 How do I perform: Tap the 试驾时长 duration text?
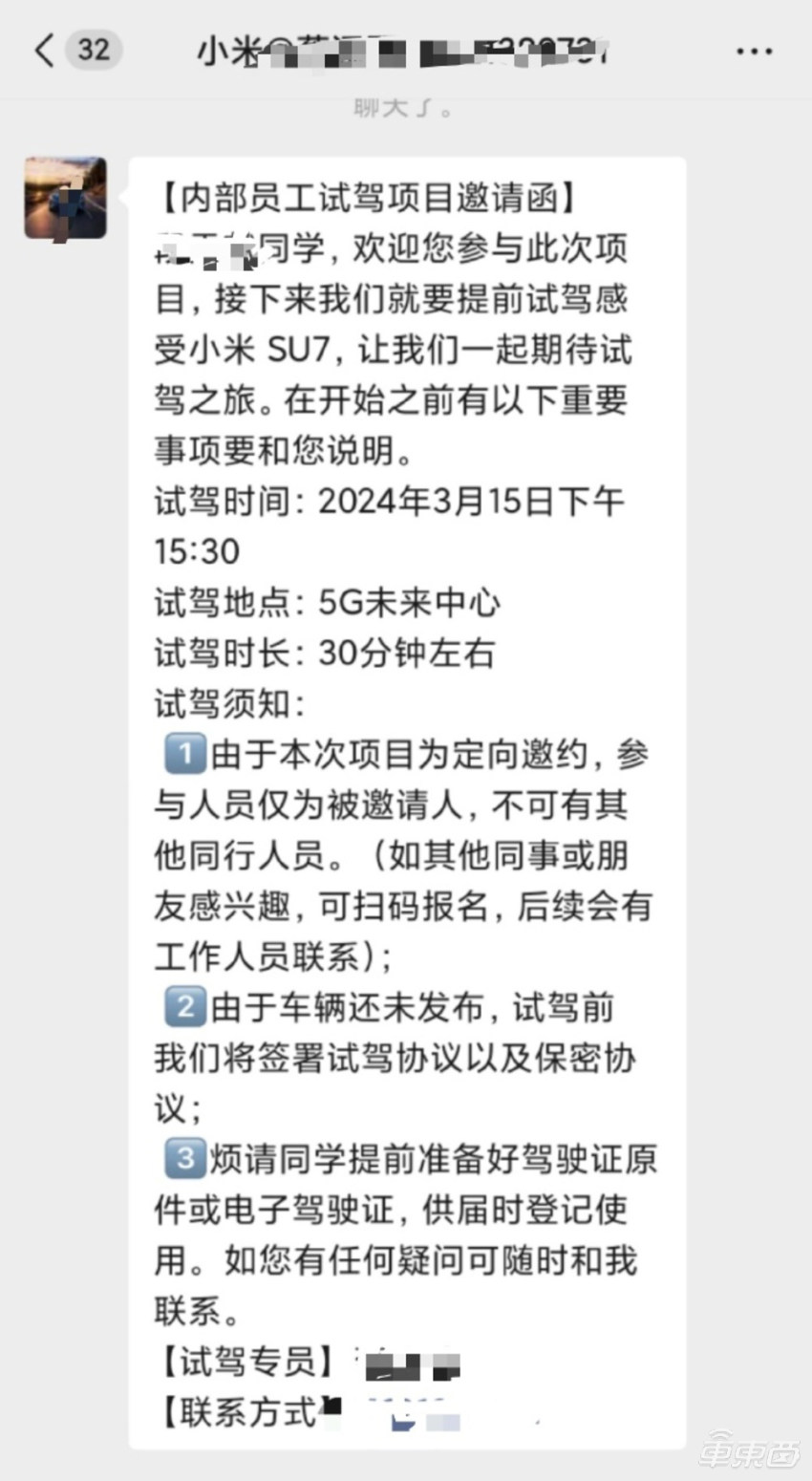[325, 652]
